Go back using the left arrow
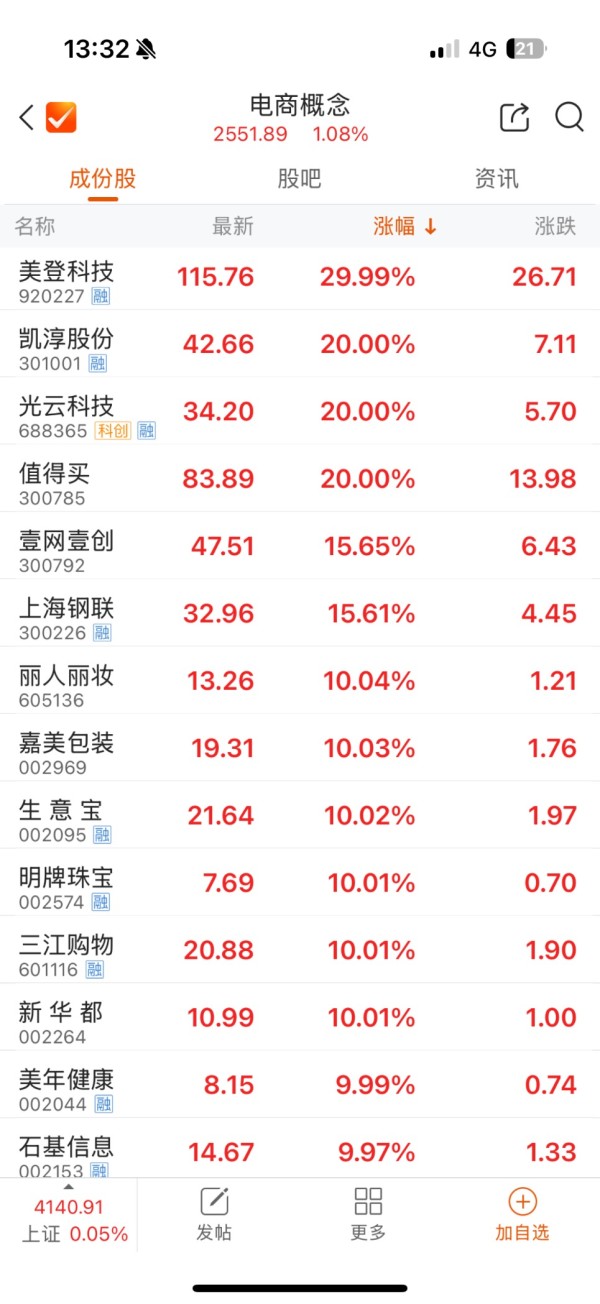Viewport: 600px width, 1304px height. pyautogui.click(x=26, y=118)
